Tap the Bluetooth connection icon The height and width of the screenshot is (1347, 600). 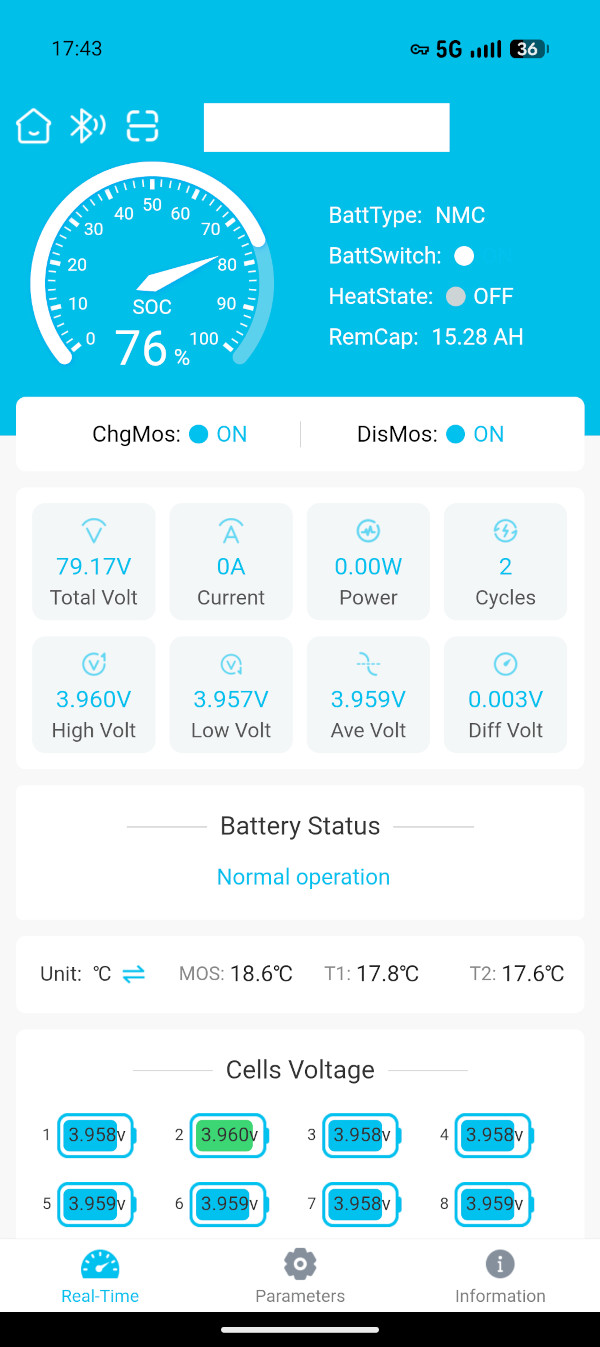[x=87, y=126]
